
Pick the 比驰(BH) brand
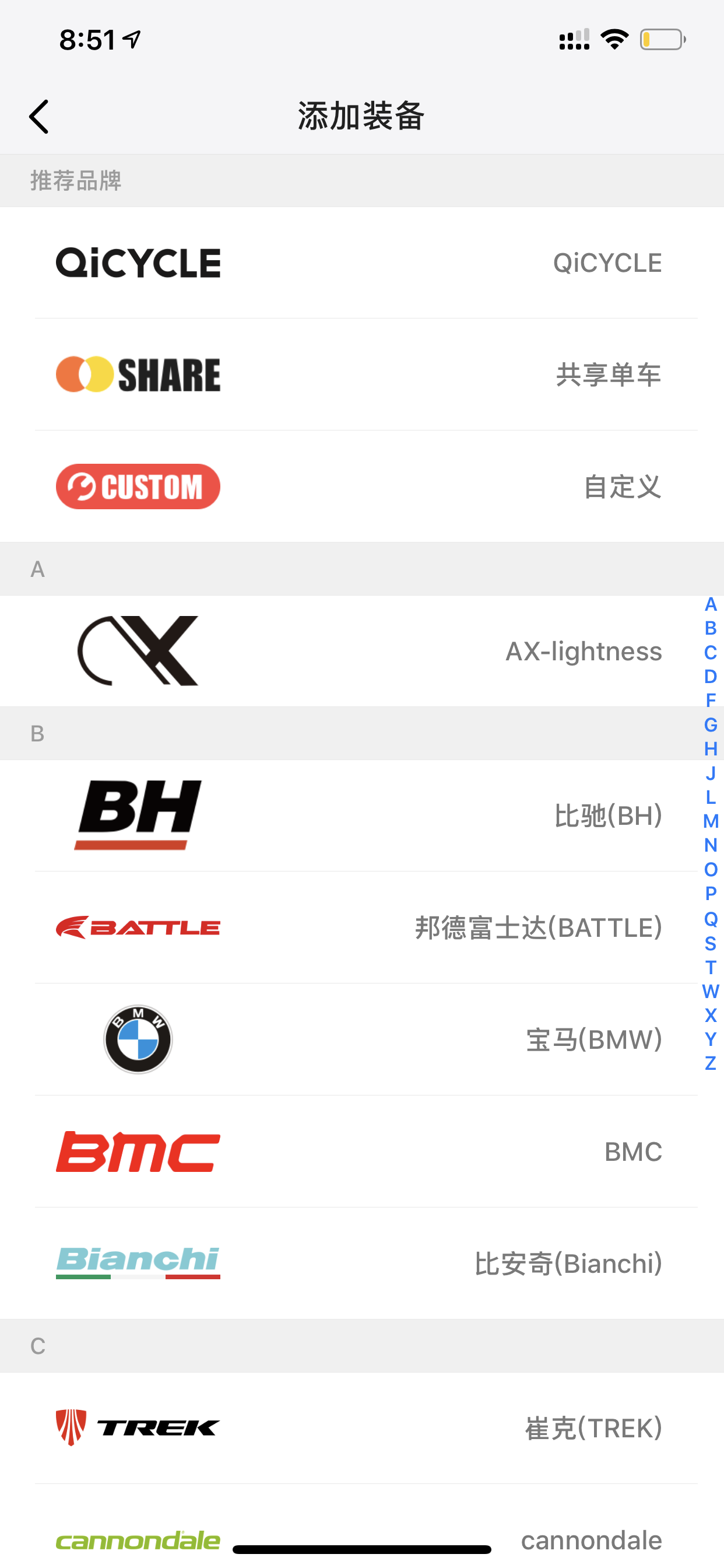click(362, 815)
